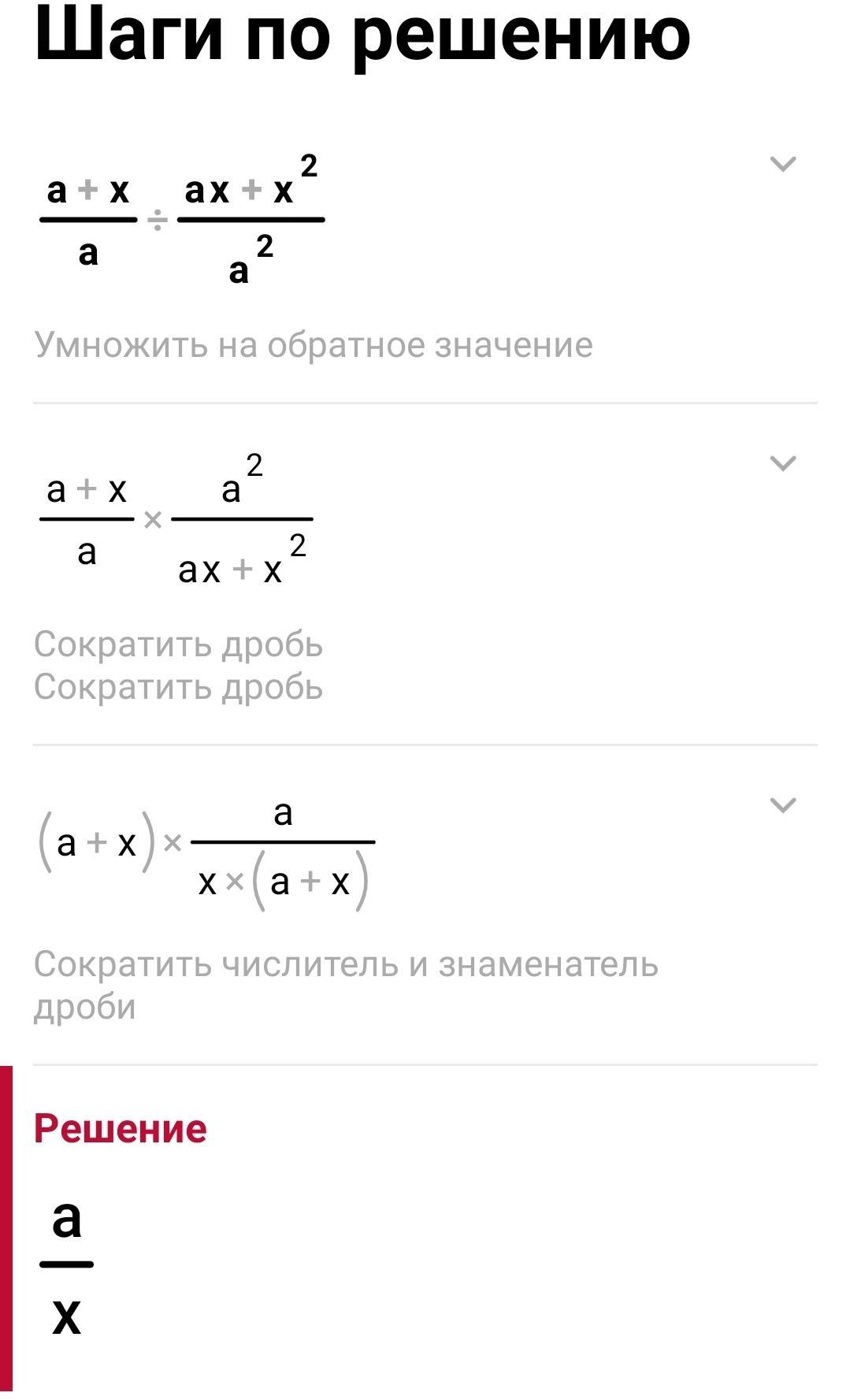850x1400 pixels.
Task: Expand the step 'Сократить дробь'
Action: tap(782, 463)
